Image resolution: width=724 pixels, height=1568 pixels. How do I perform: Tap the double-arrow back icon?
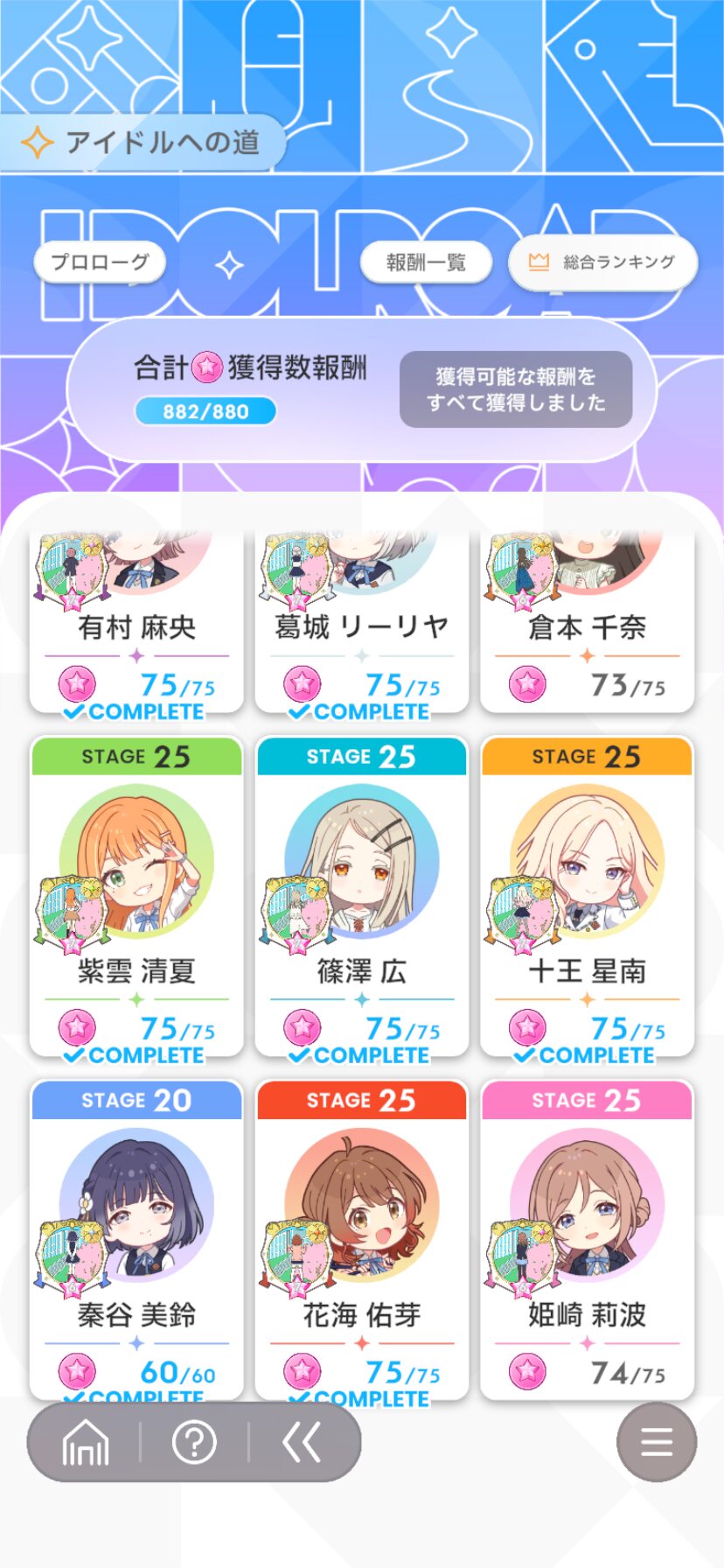(x=303, y=1442)
